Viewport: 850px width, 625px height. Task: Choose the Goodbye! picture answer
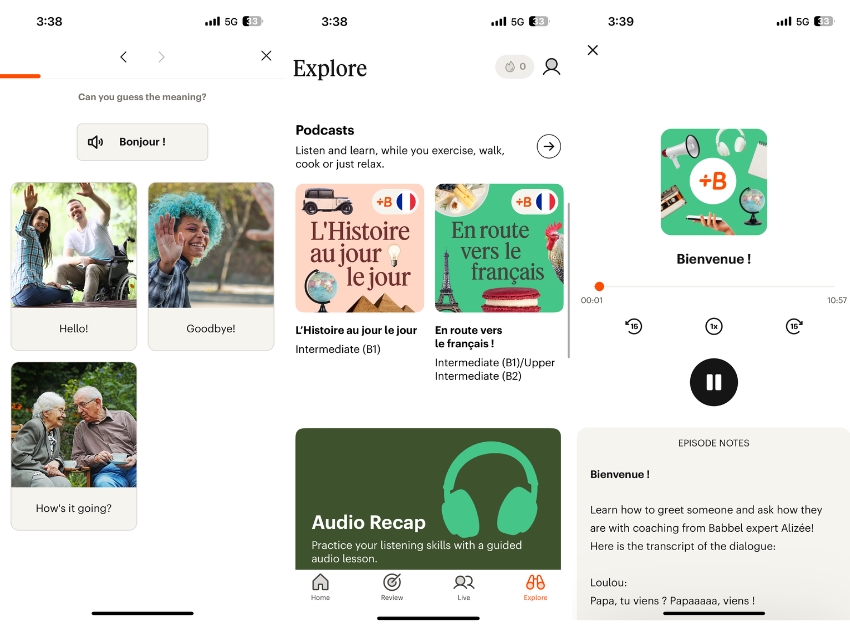pyautogui.click(x=211, y=265)
